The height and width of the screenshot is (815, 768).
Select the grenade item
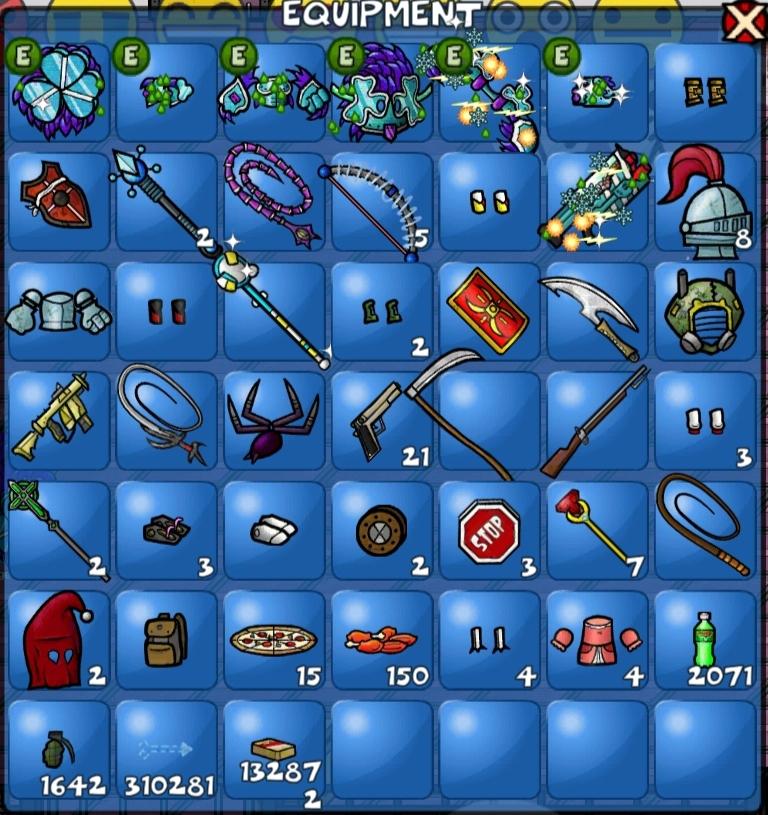point(59,748)
